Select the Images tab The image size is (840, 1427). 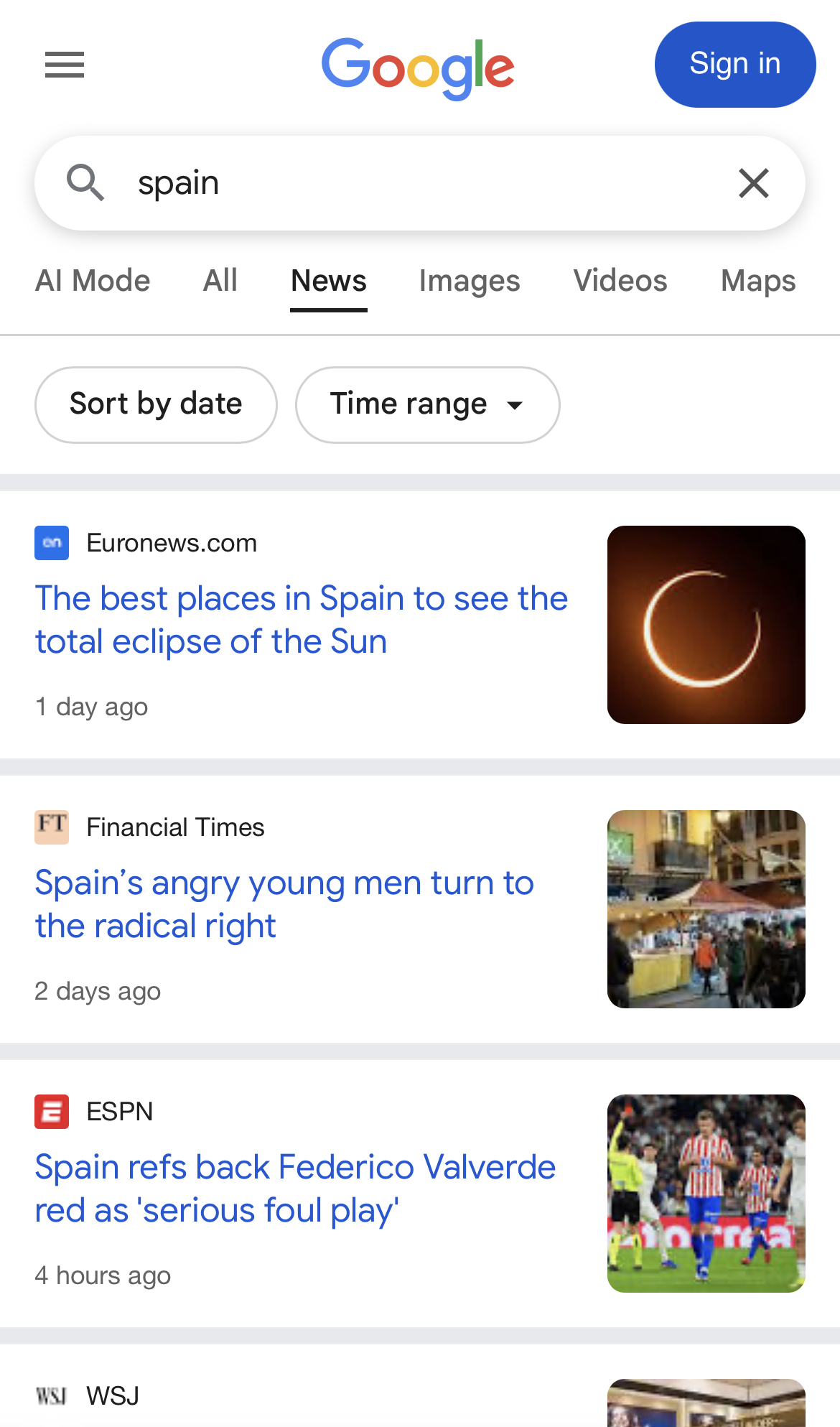470,281
